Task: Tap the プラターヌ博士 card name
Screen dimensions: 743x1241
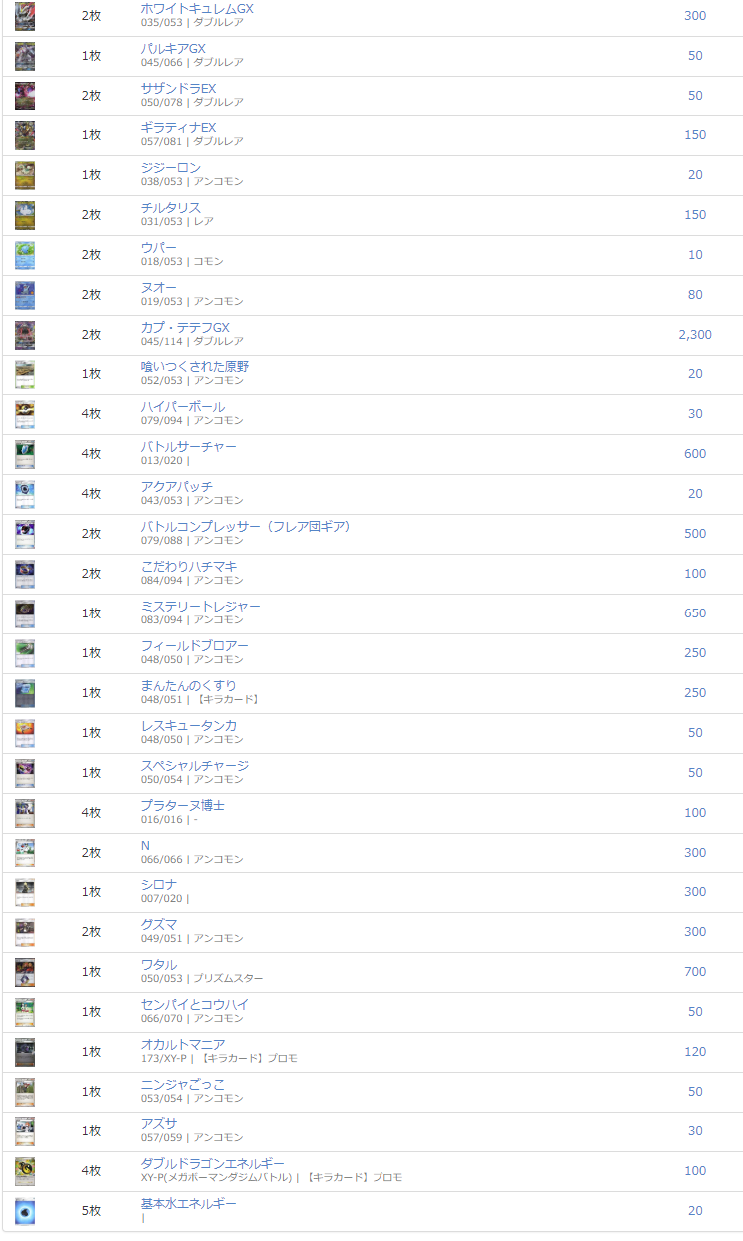Action: [183, 806]
